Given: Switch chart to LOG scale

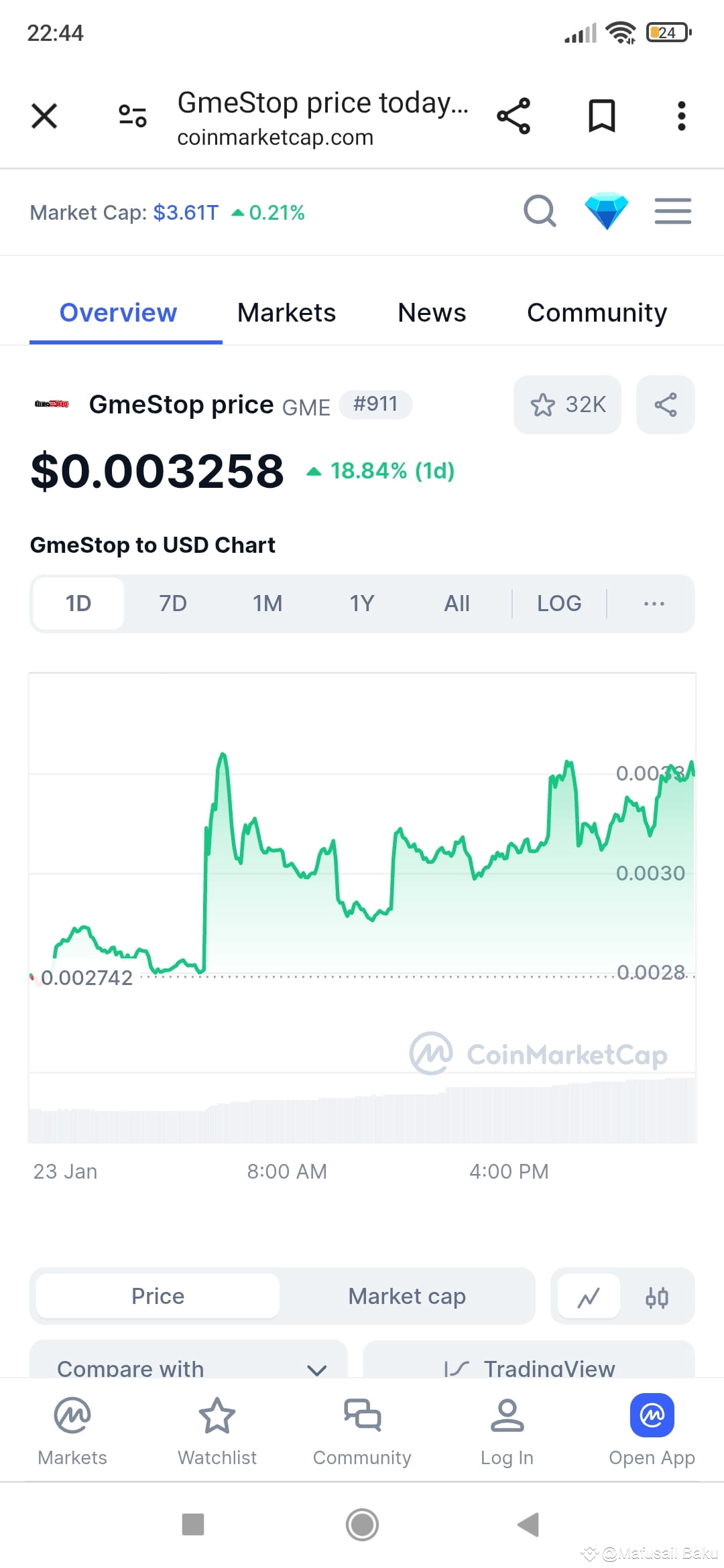Looking at the screenshot, I should 559,603.
